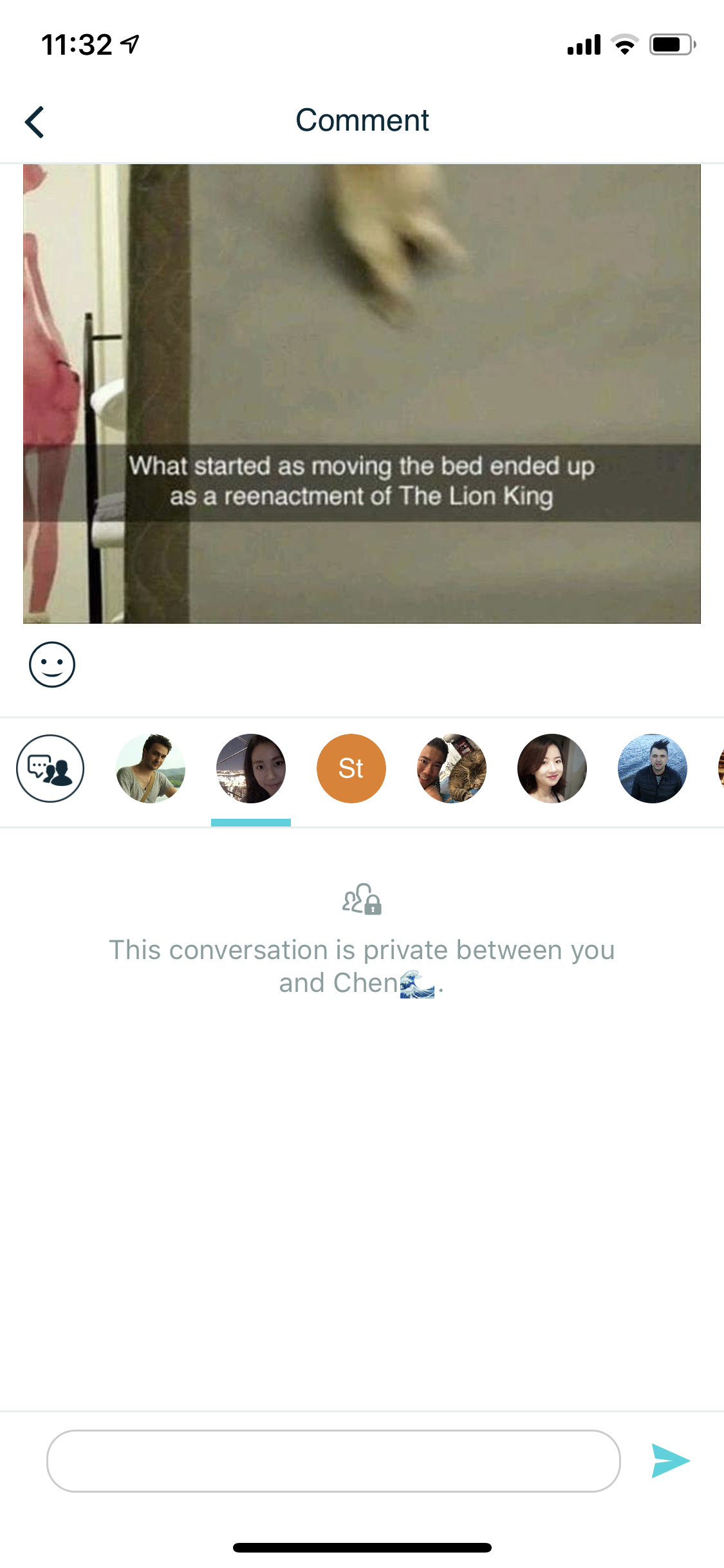
Task: Focus the comment text field
Action: pyautogui.click(x=333, y=1461)
